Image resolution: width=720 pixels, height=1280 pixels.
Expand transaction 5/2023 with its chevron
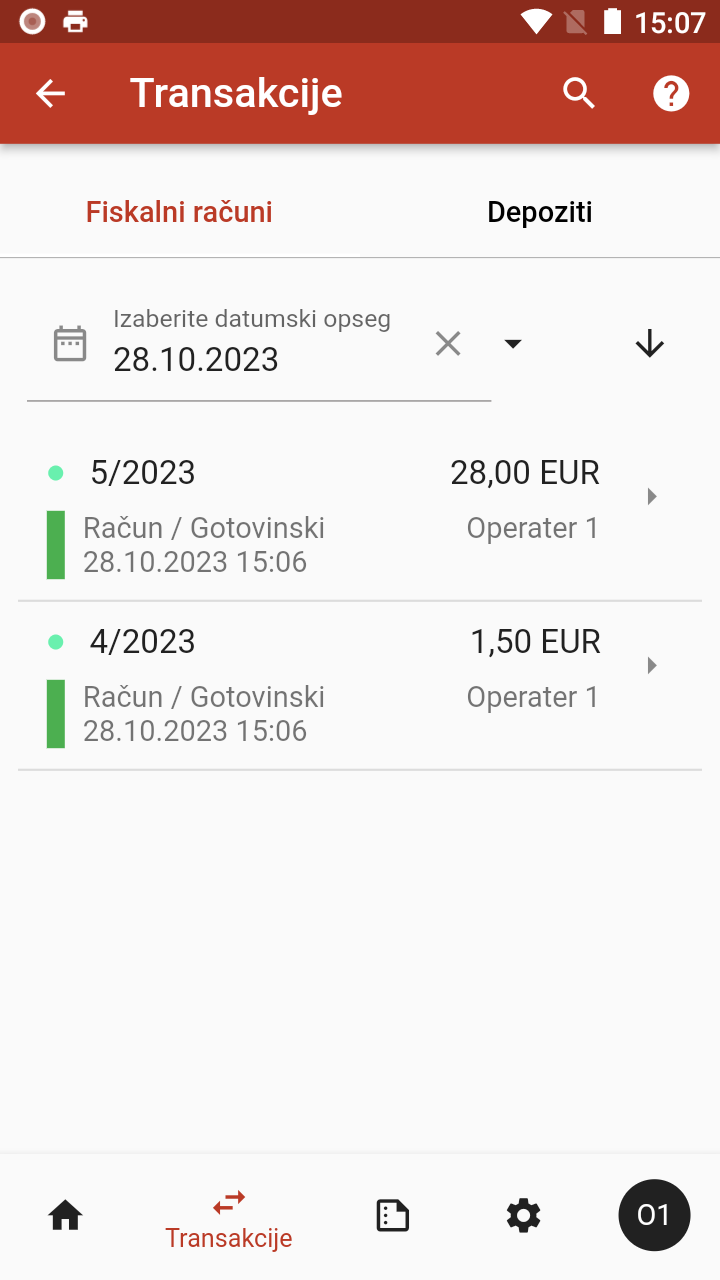pyautogui.click(x=651, y=495)
